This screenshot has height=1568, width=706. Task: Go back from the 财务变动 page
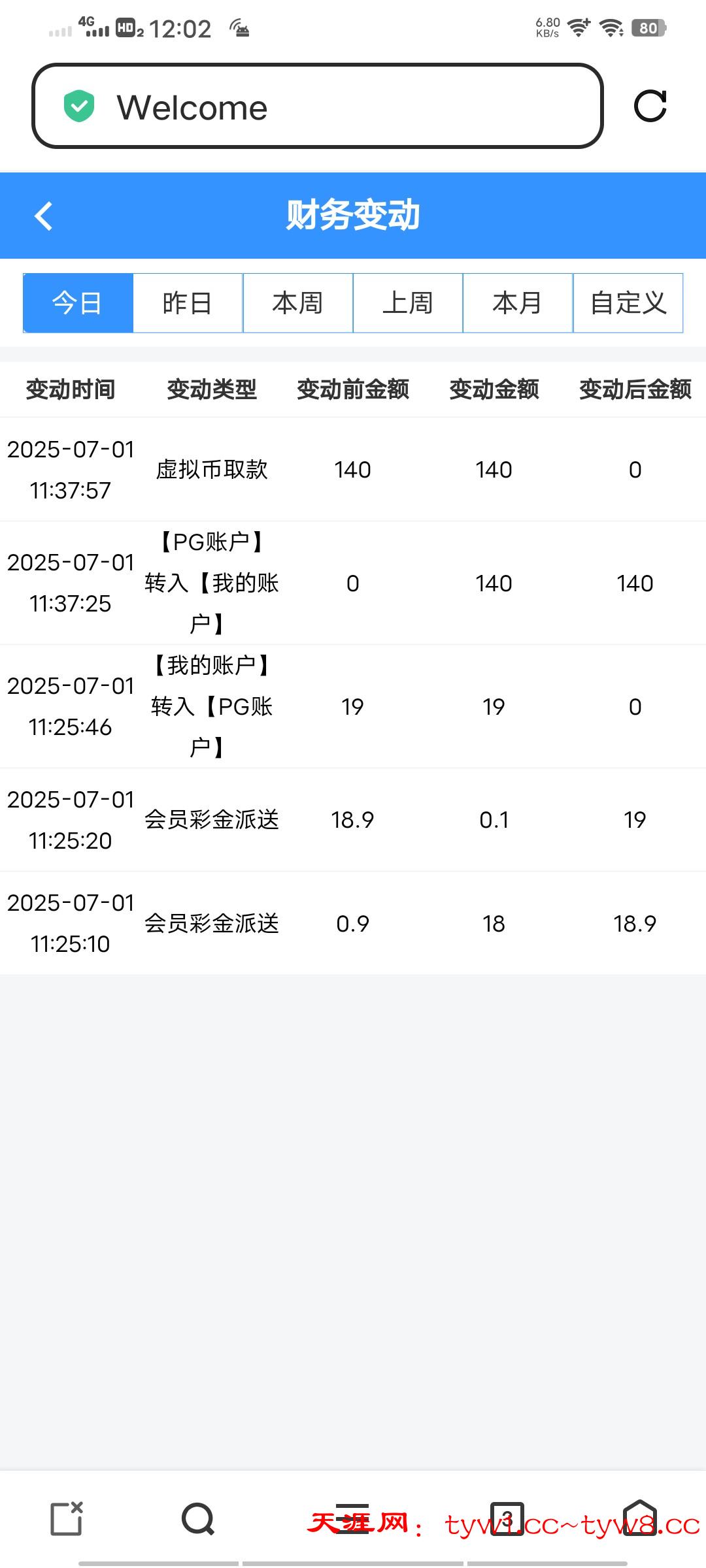tap(43, 216)
